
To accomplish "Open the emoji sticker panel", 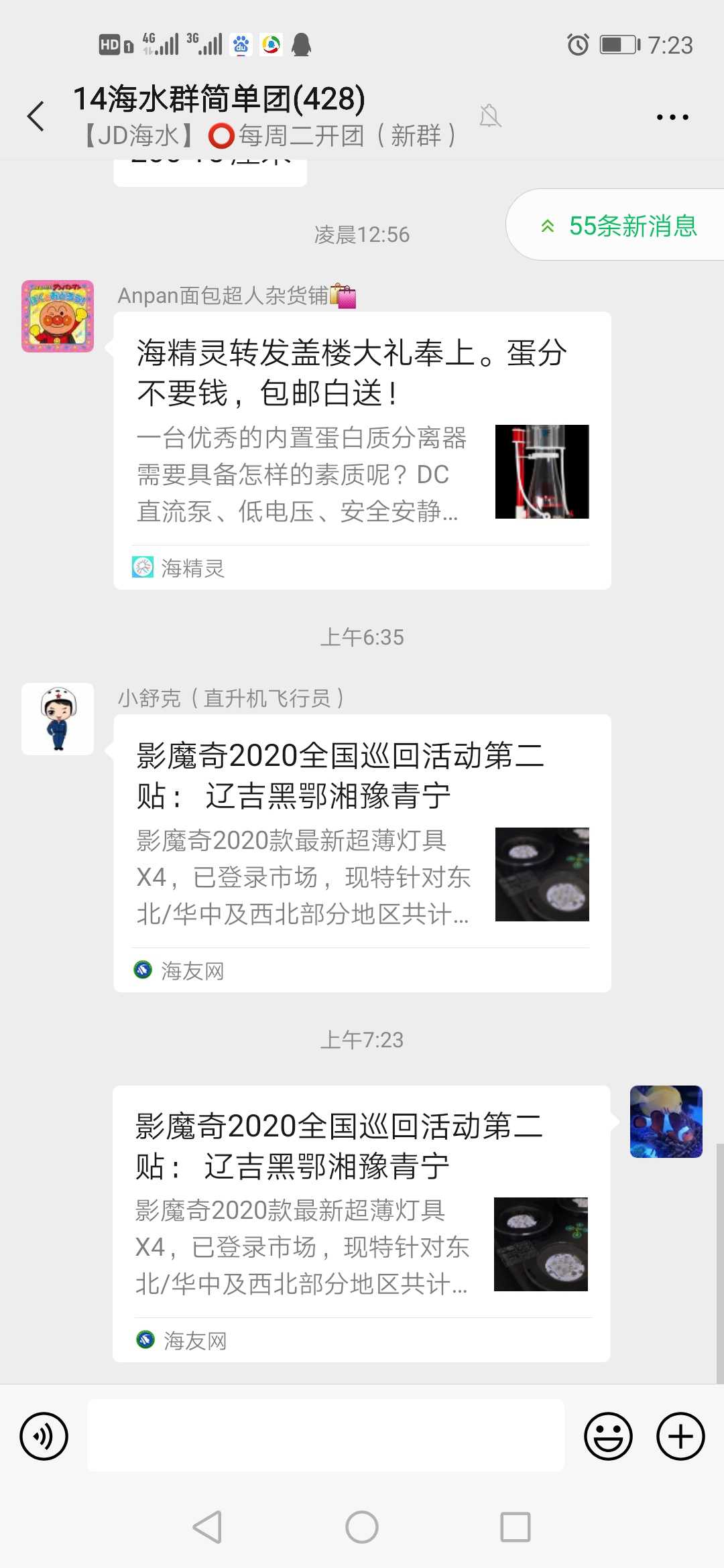I will coord(608,1436).
